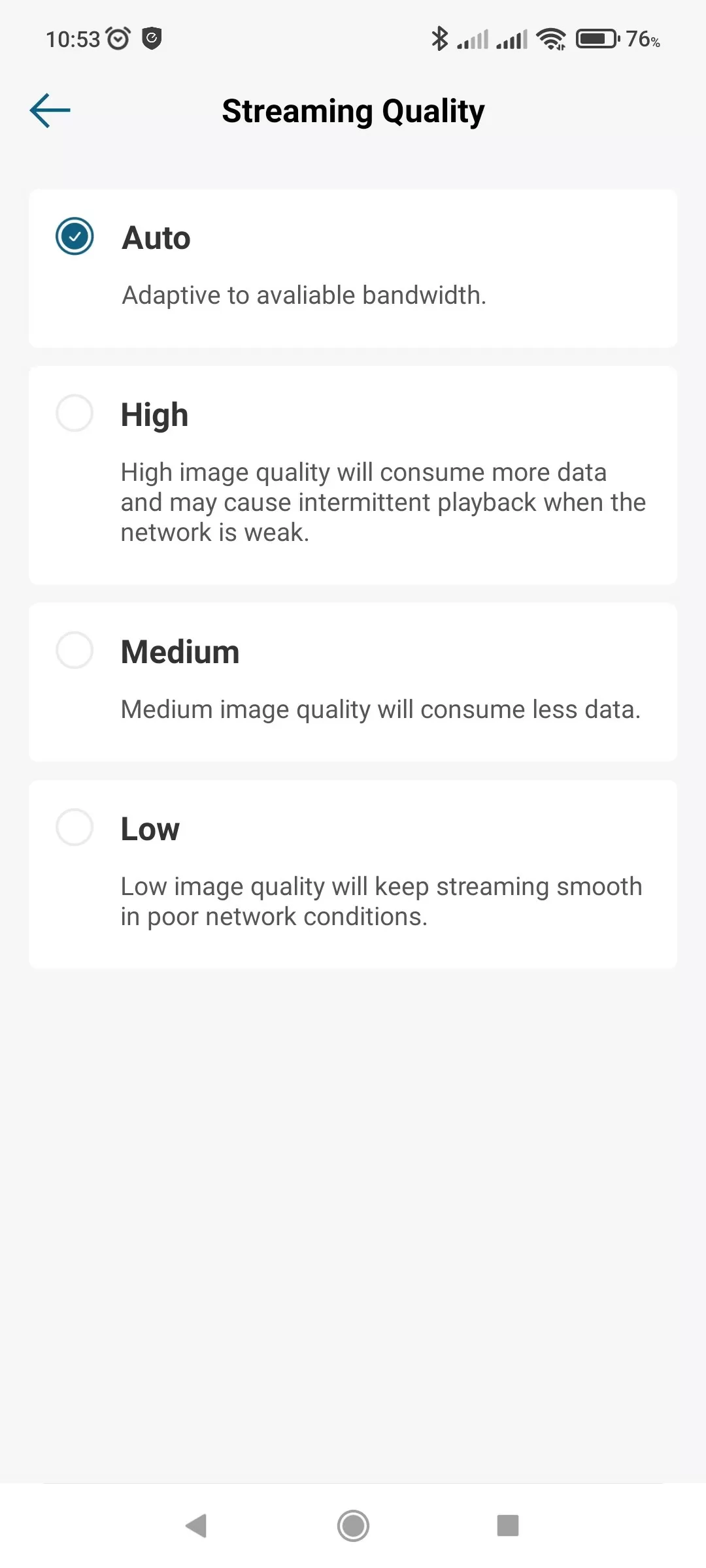Go back from Streaming Quality

50,110
